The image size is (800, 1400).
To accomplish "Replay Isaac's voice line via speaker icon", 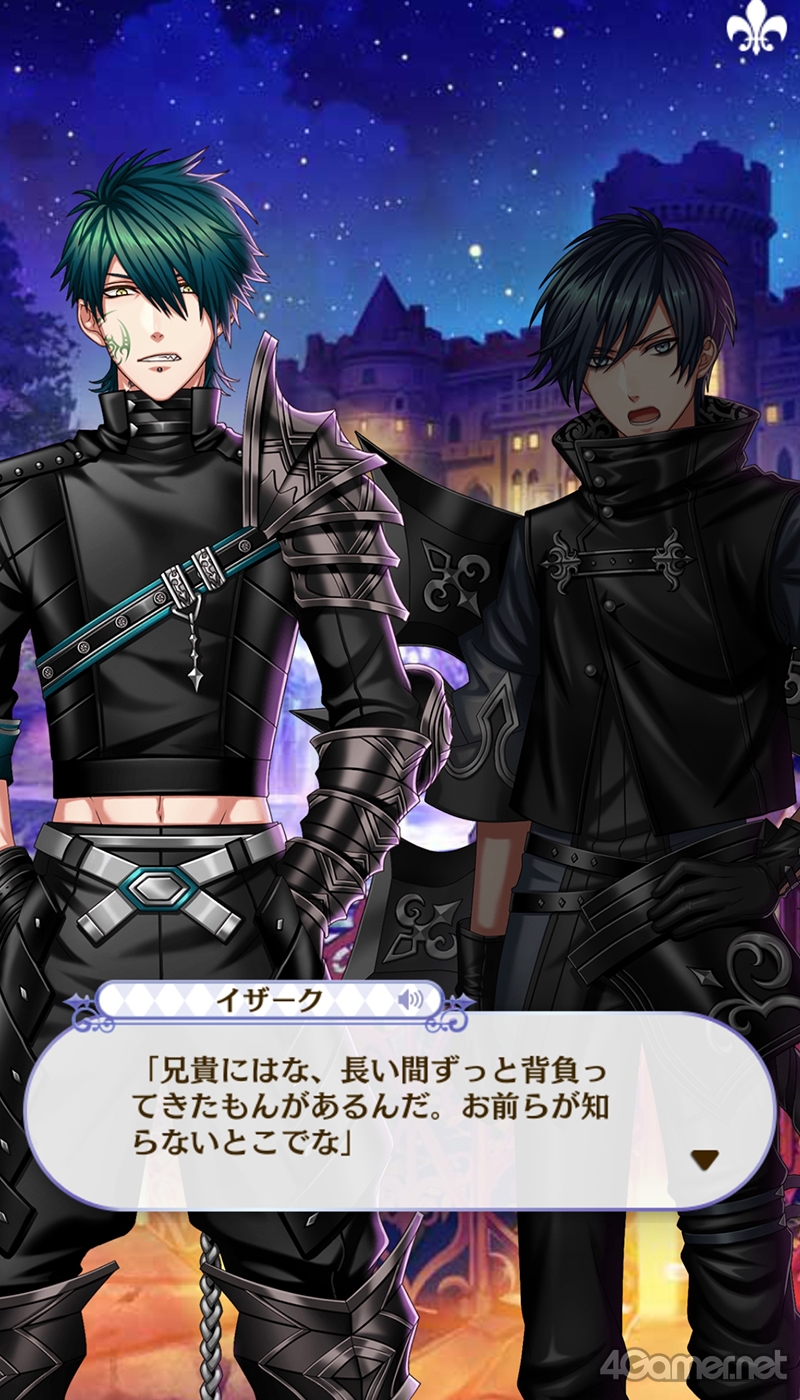I will 409,999.
